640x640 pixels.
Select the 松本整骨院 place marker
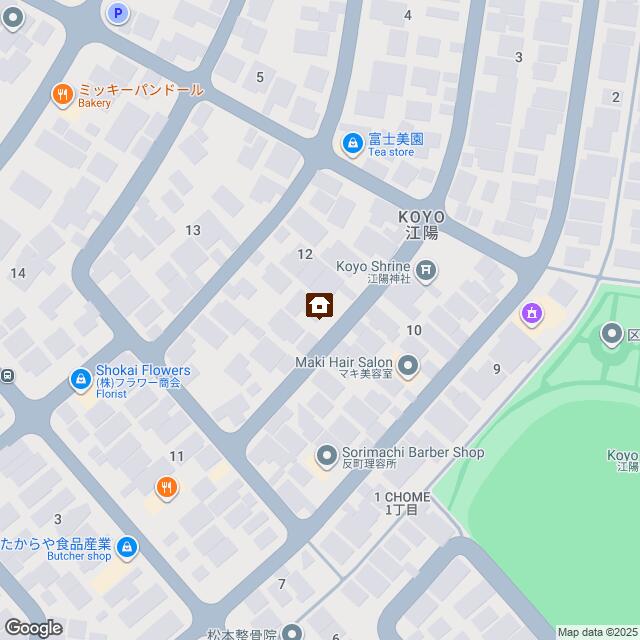(291, 632)
